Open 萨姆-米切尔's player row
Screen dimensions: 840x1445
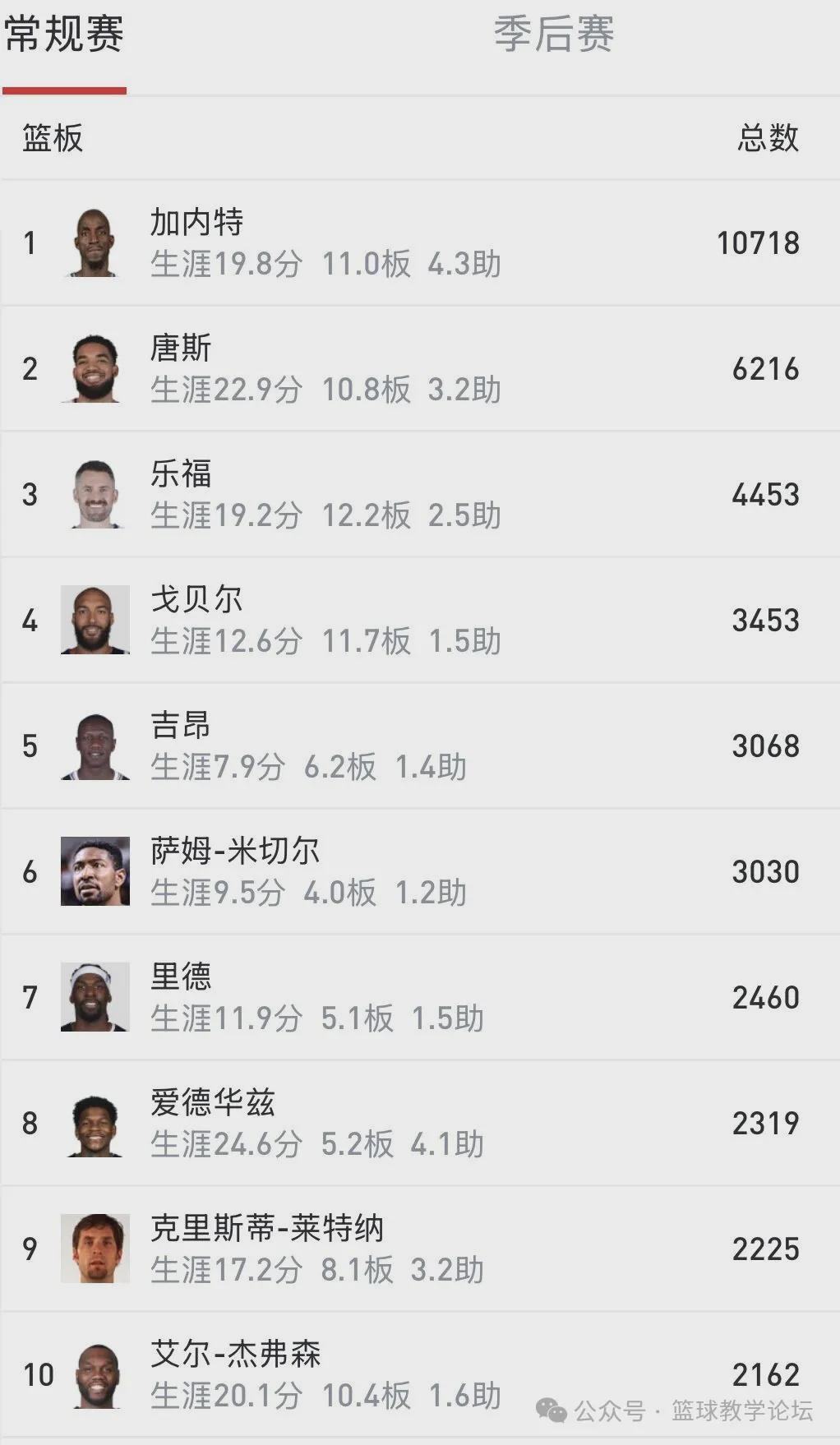click(420, 872)
